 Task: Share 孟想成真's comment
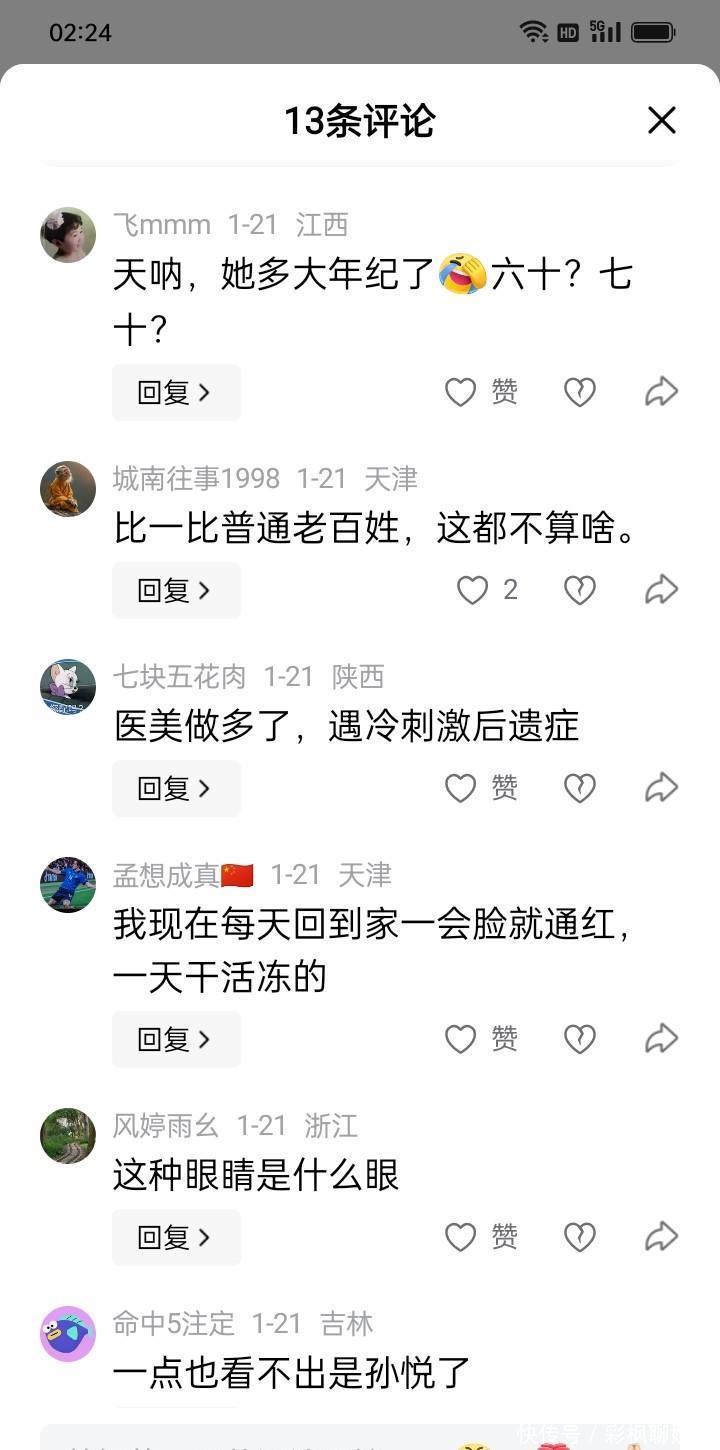click(661, 1039)
